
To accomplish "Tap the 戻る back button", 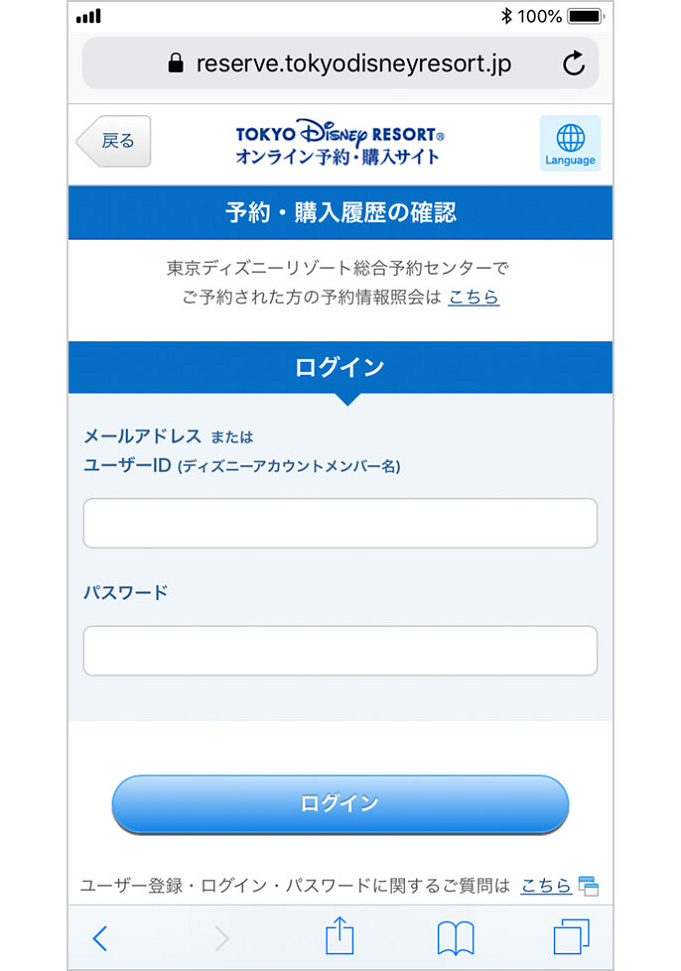I will 114,141.
